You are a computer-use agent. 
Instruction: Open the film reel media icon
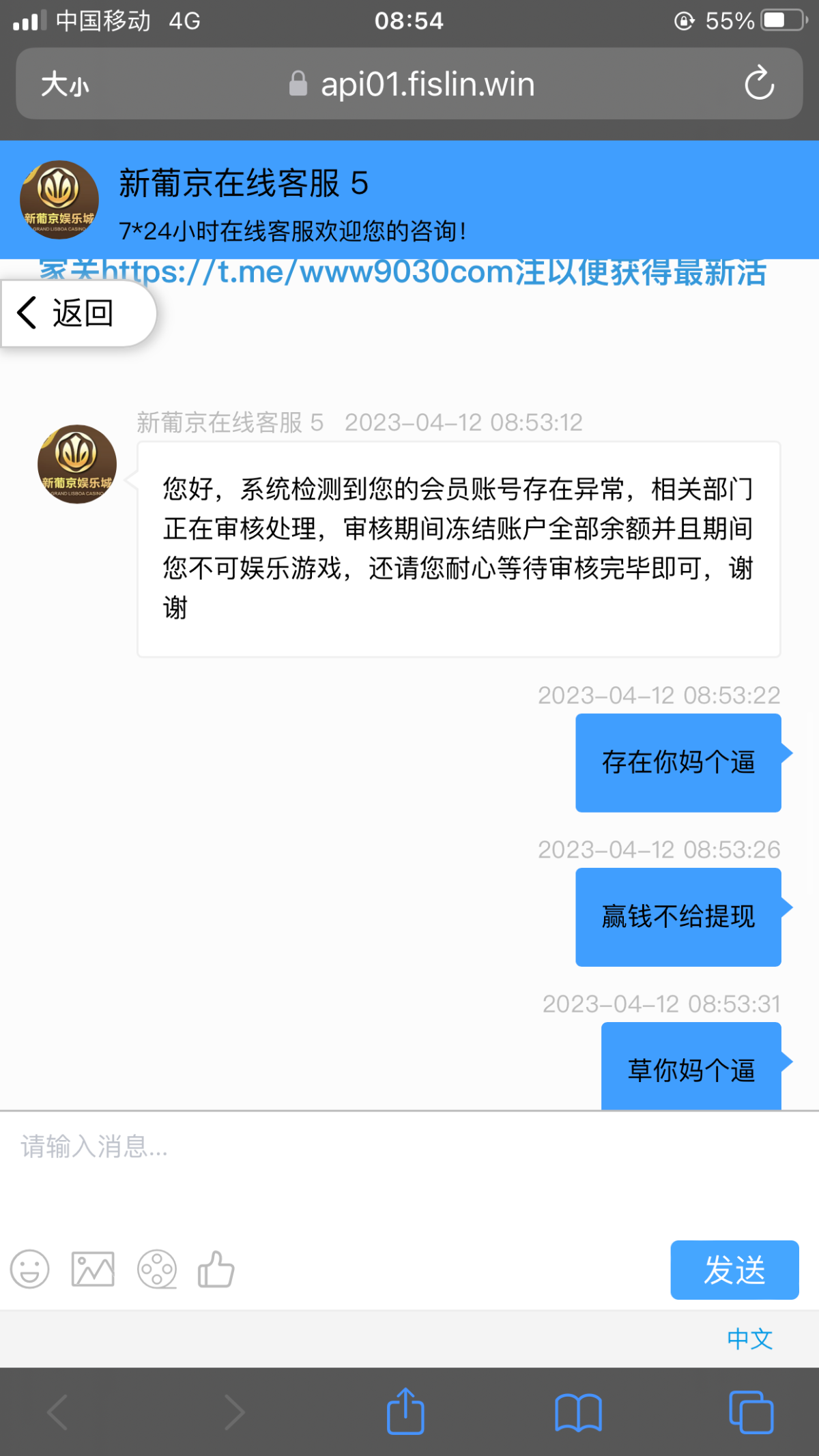pyautogui.click(x=157, y=1270)
